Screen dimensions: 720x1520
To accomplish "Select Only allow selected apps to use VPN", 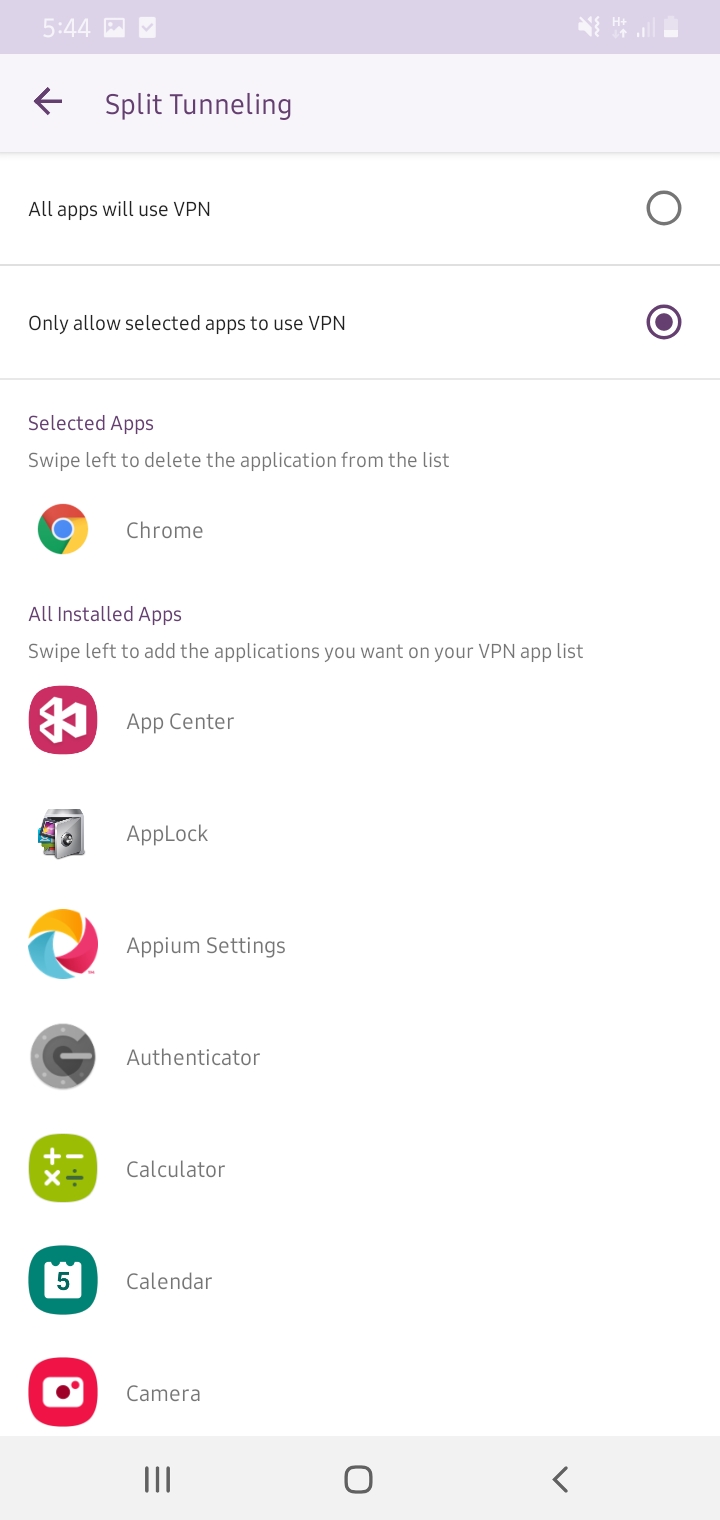I will [360, 323].
